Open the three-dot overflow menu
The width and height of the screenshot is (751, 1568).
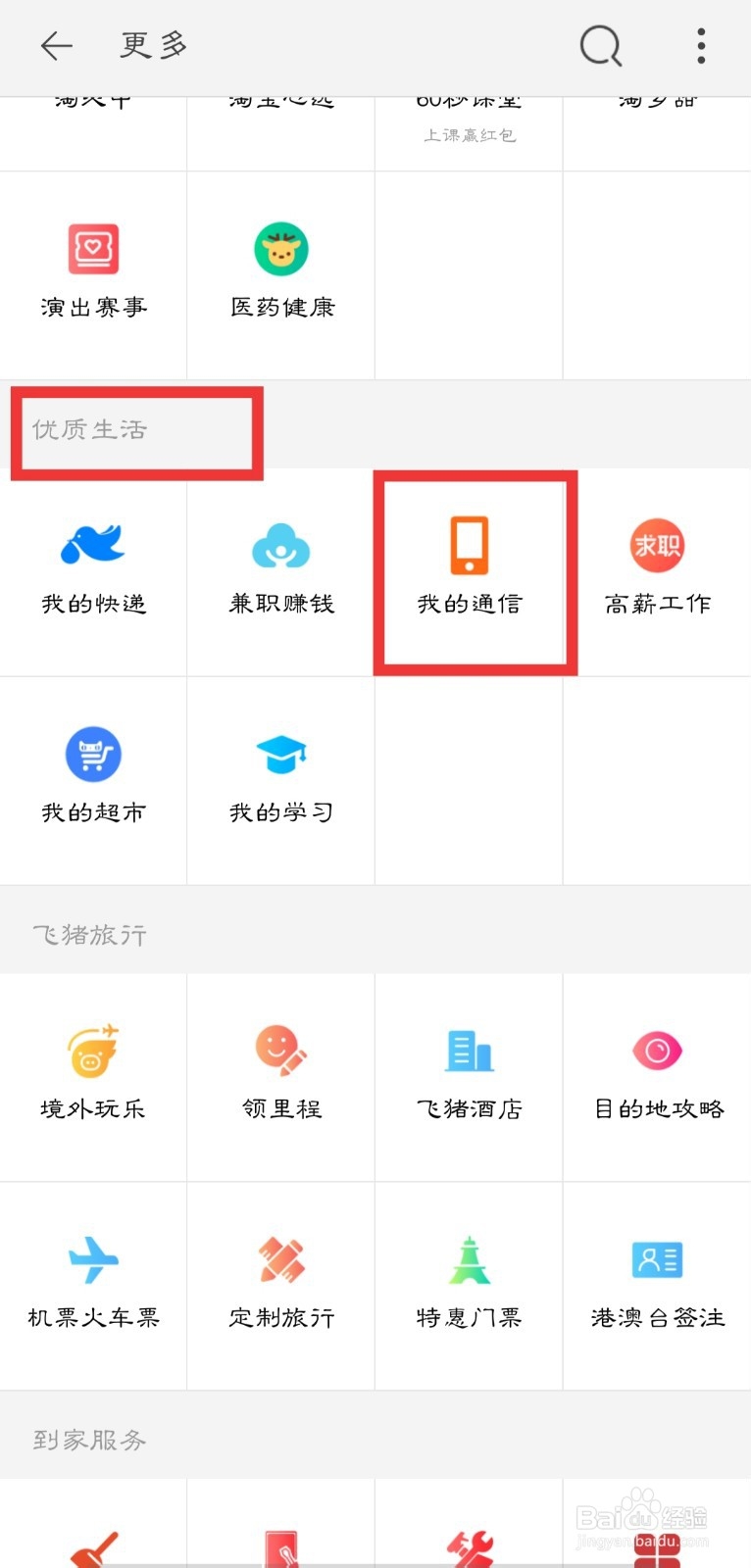(x=702, y=46)
